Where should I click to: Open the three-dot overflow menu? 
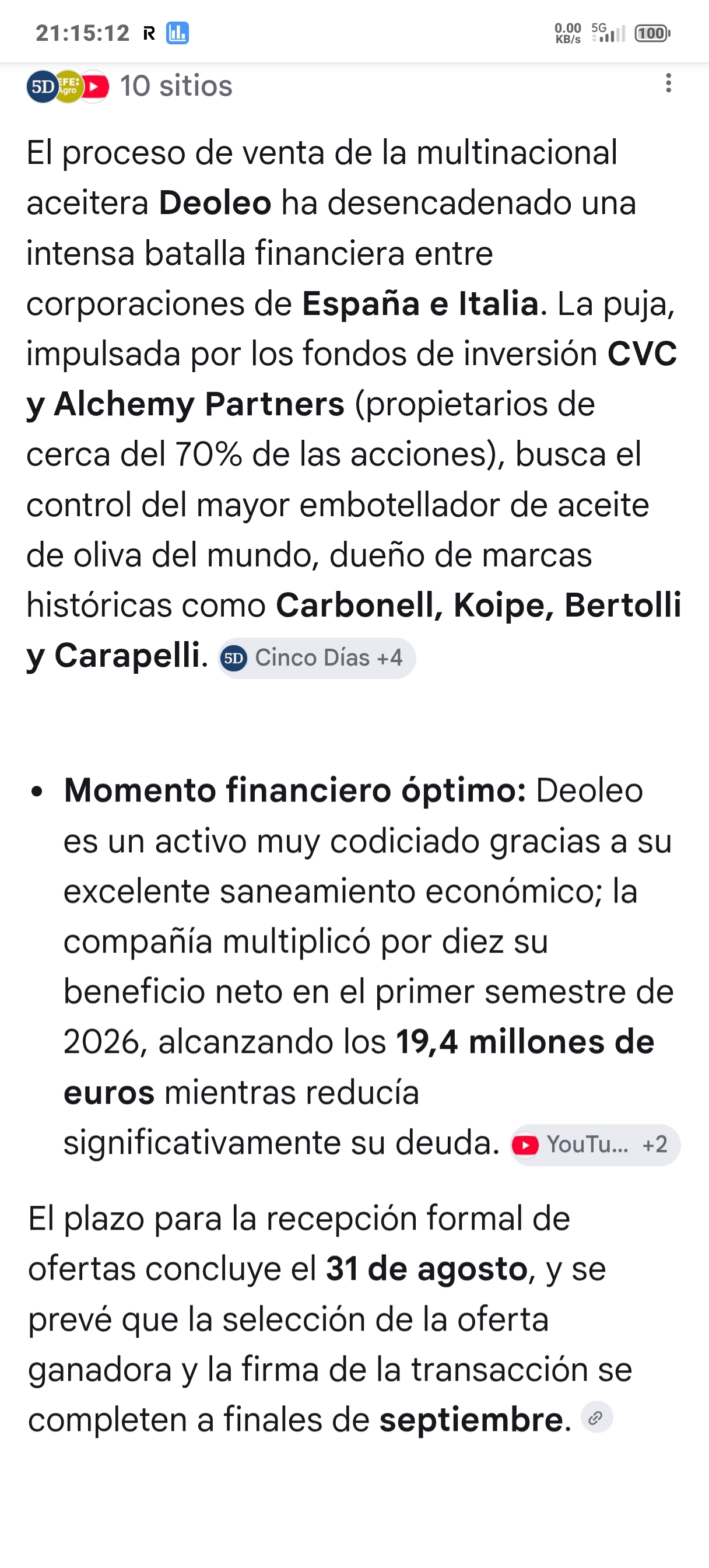coord(668,83)
